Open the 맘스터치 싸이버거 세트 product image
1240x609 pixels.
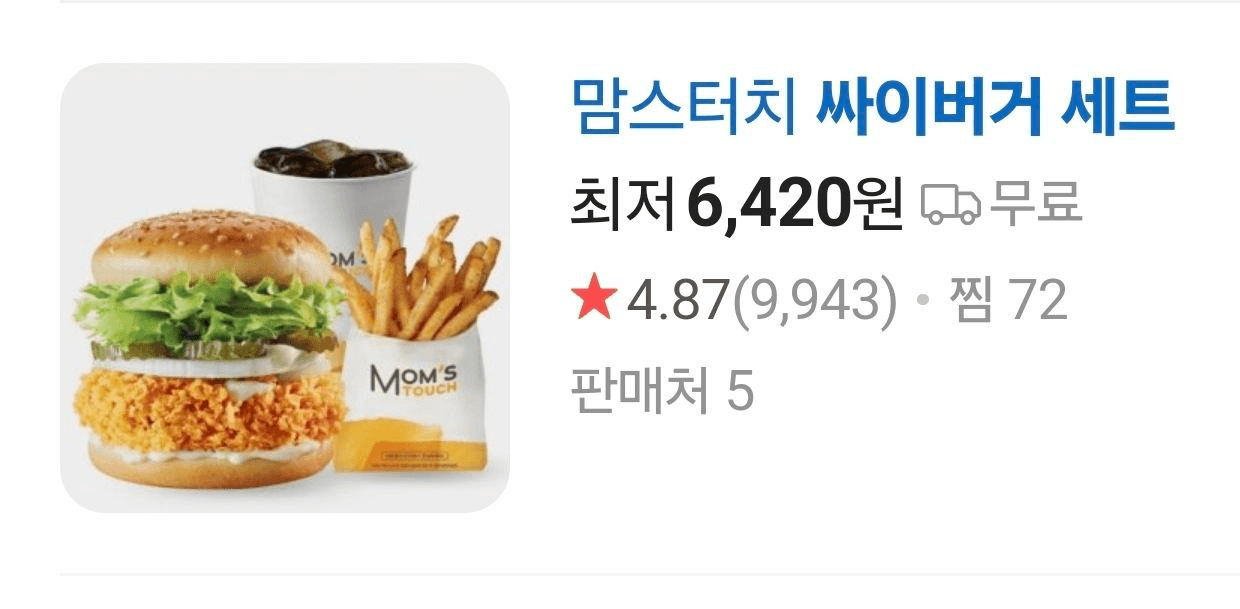(285, 288)
